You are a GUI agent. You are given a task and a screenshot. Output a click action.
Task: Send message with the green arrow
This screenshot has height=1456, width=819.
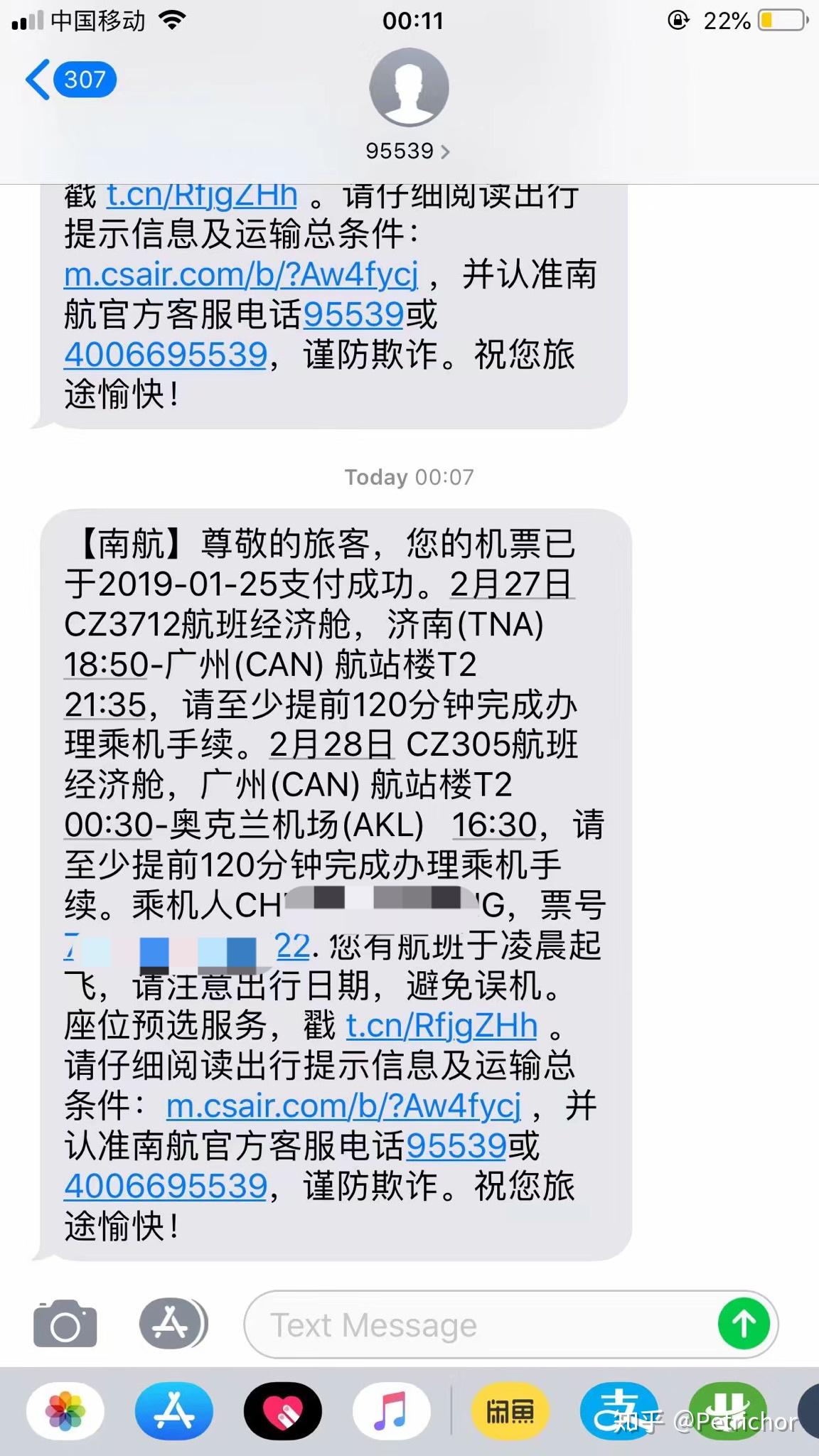744,1324
